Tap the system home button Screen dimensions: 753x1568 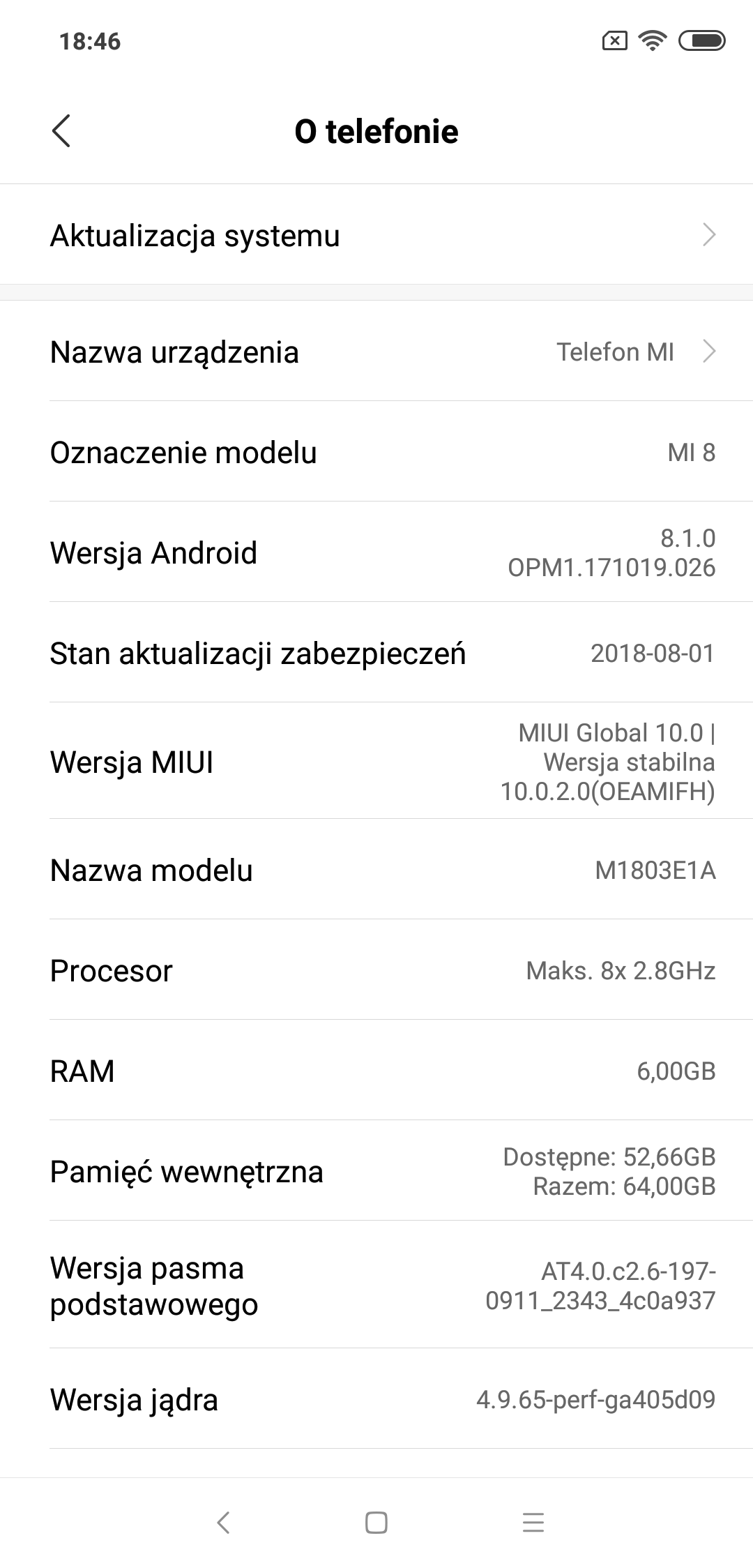[376, 1523]
